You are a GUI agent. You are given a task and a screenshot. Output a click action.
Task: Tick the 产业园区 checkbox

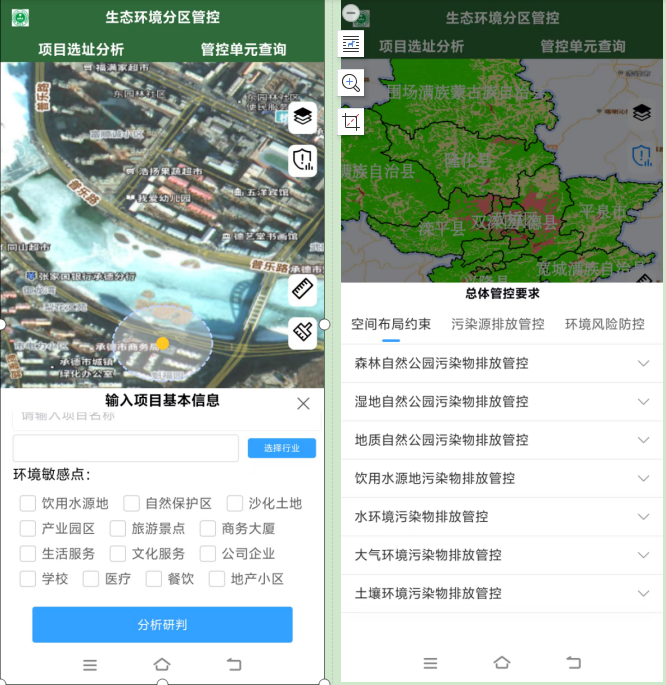[28, 528]
